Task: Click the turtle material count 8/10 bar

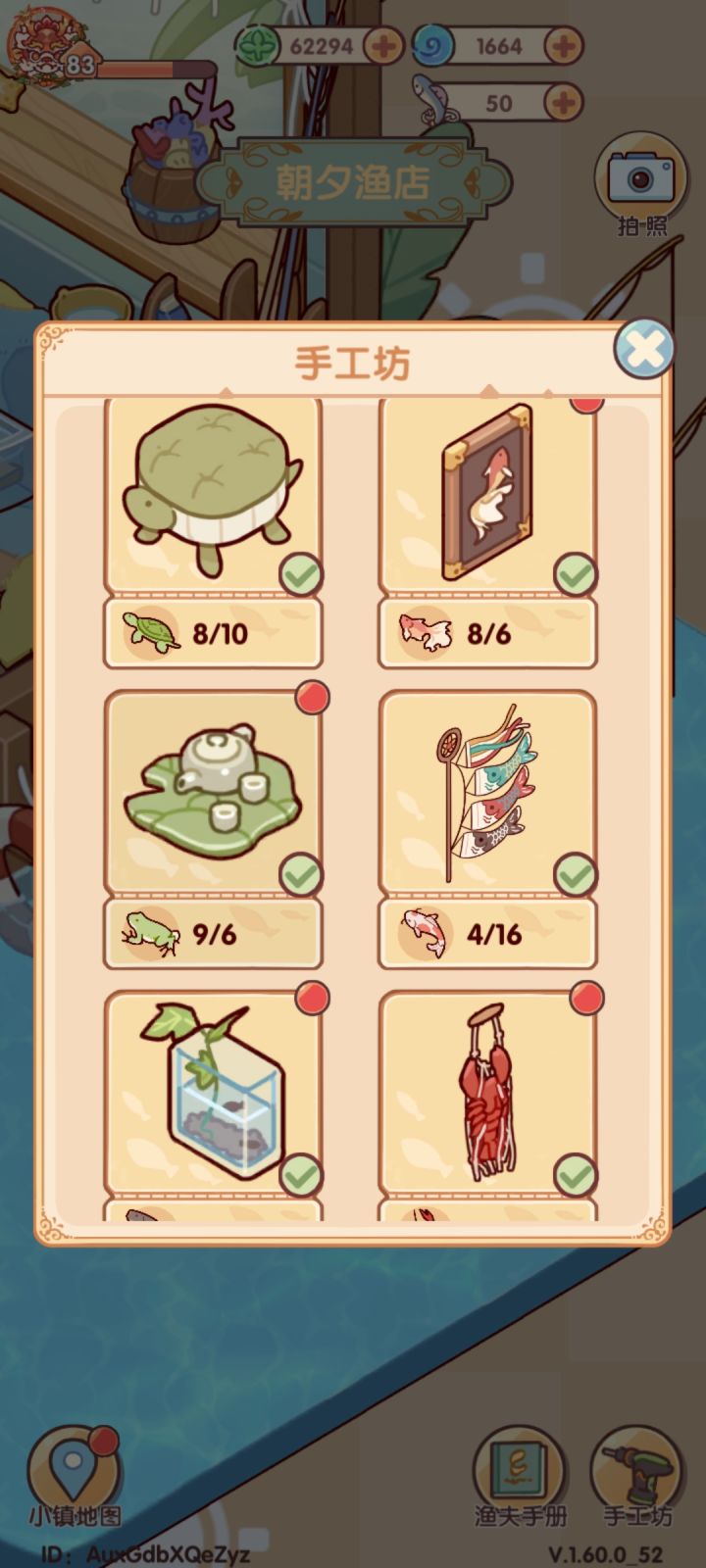Action: 212,633
